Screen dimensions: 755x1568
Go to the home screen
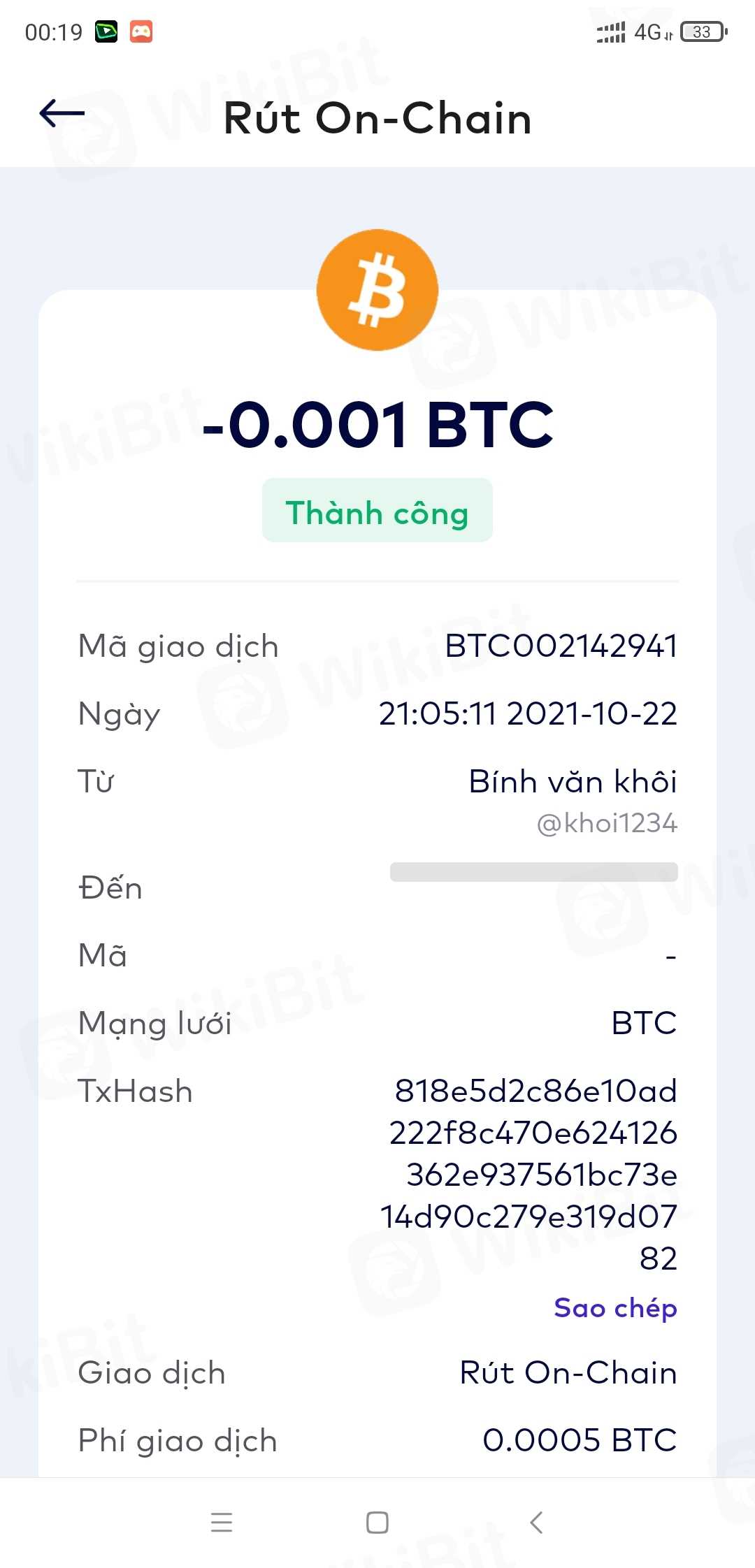(x=377, y=1522)
